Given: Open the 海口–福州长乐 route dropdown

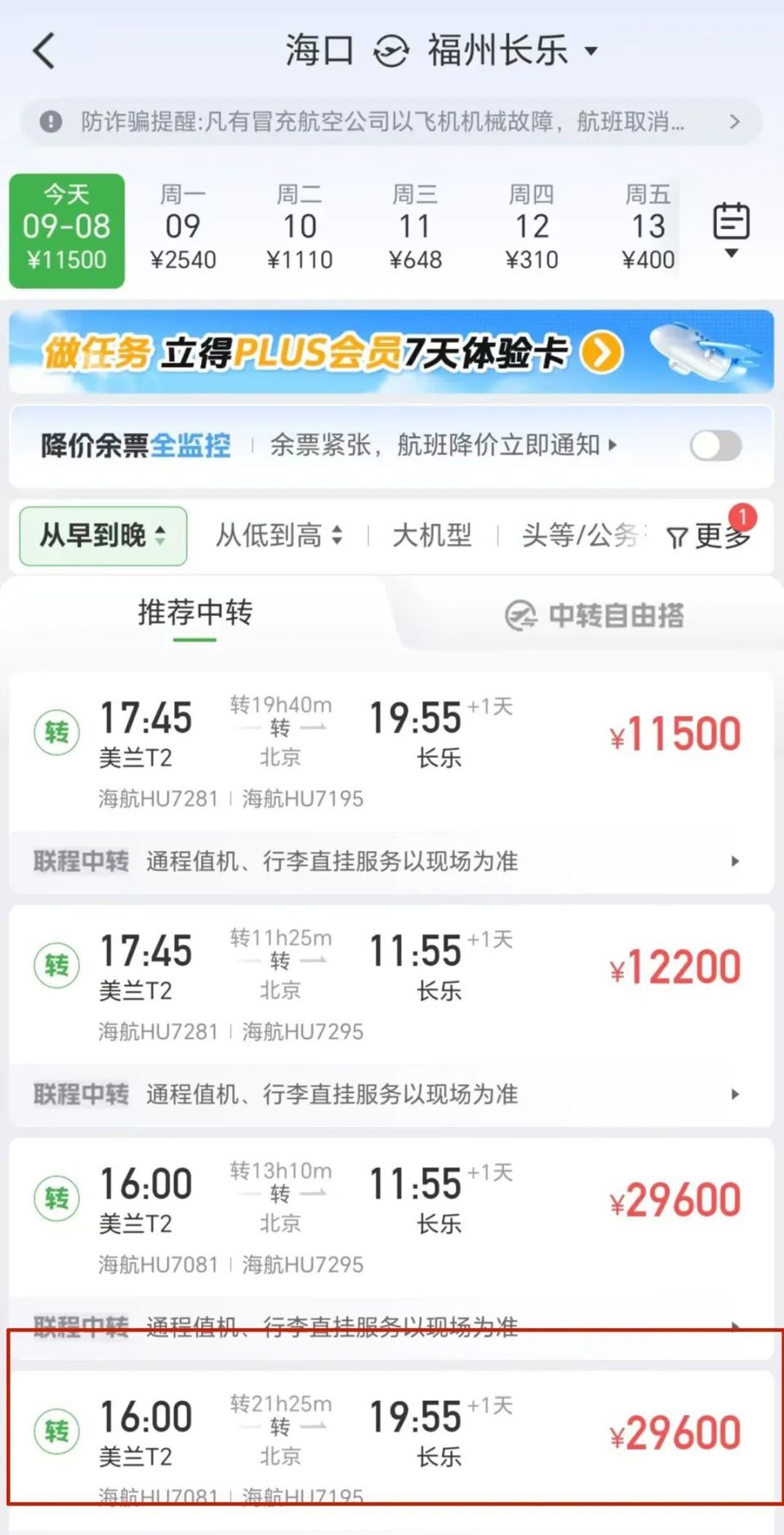Looking at the screenshot, I should 591,51.
